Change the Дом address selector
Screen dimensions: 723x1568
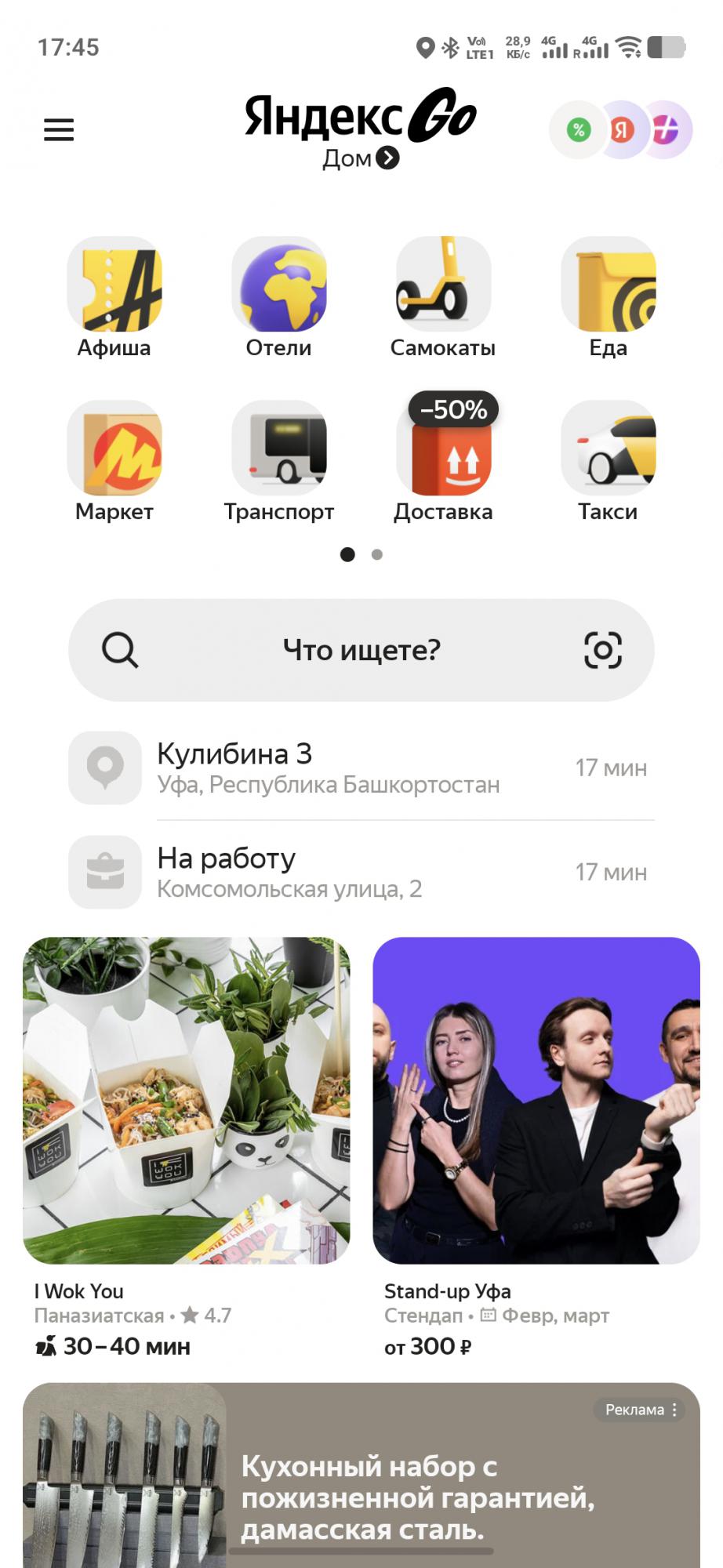[361, 158]
